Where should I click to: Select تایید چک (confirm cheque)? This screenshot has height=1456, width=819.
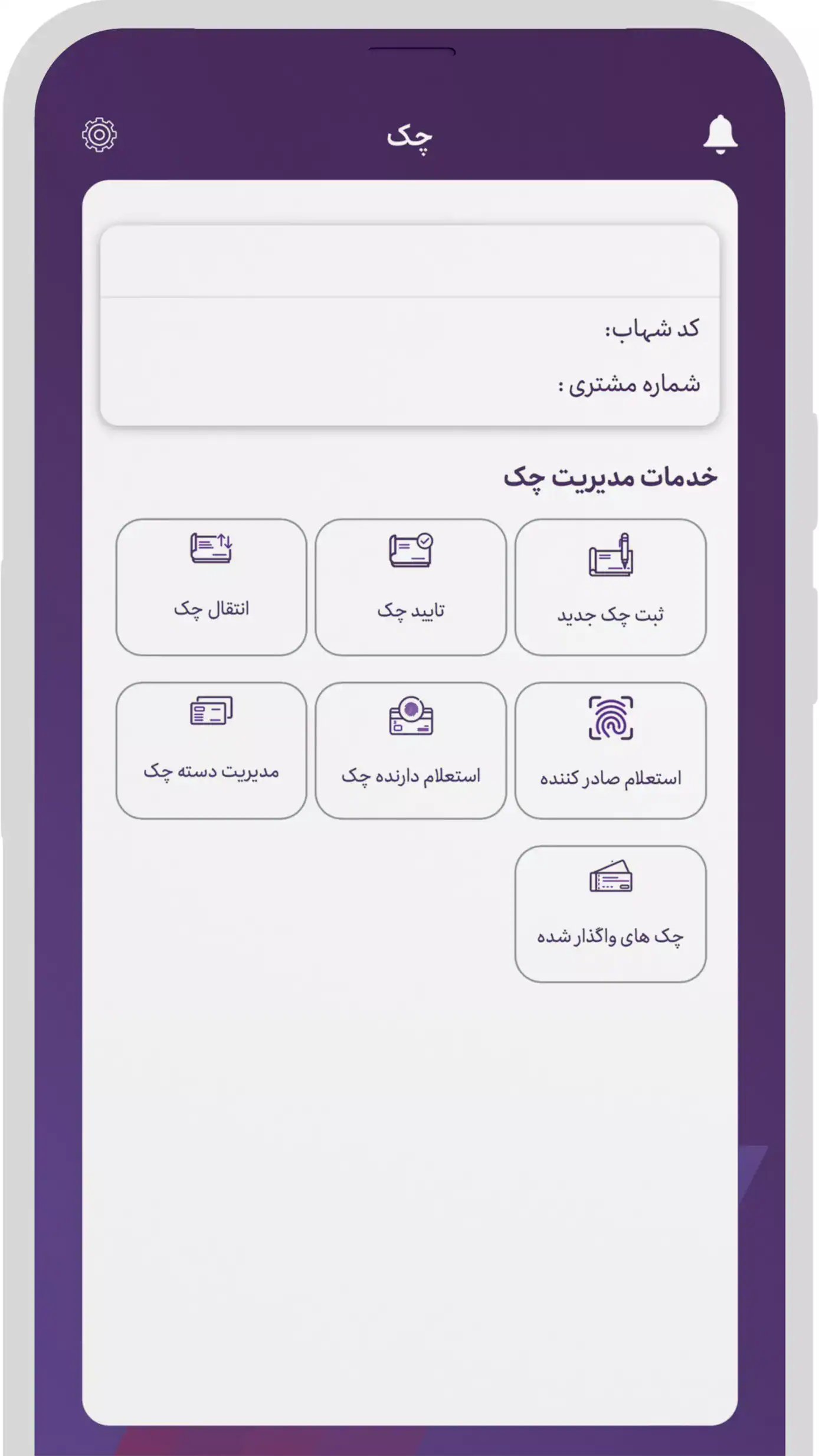(411, 587)
